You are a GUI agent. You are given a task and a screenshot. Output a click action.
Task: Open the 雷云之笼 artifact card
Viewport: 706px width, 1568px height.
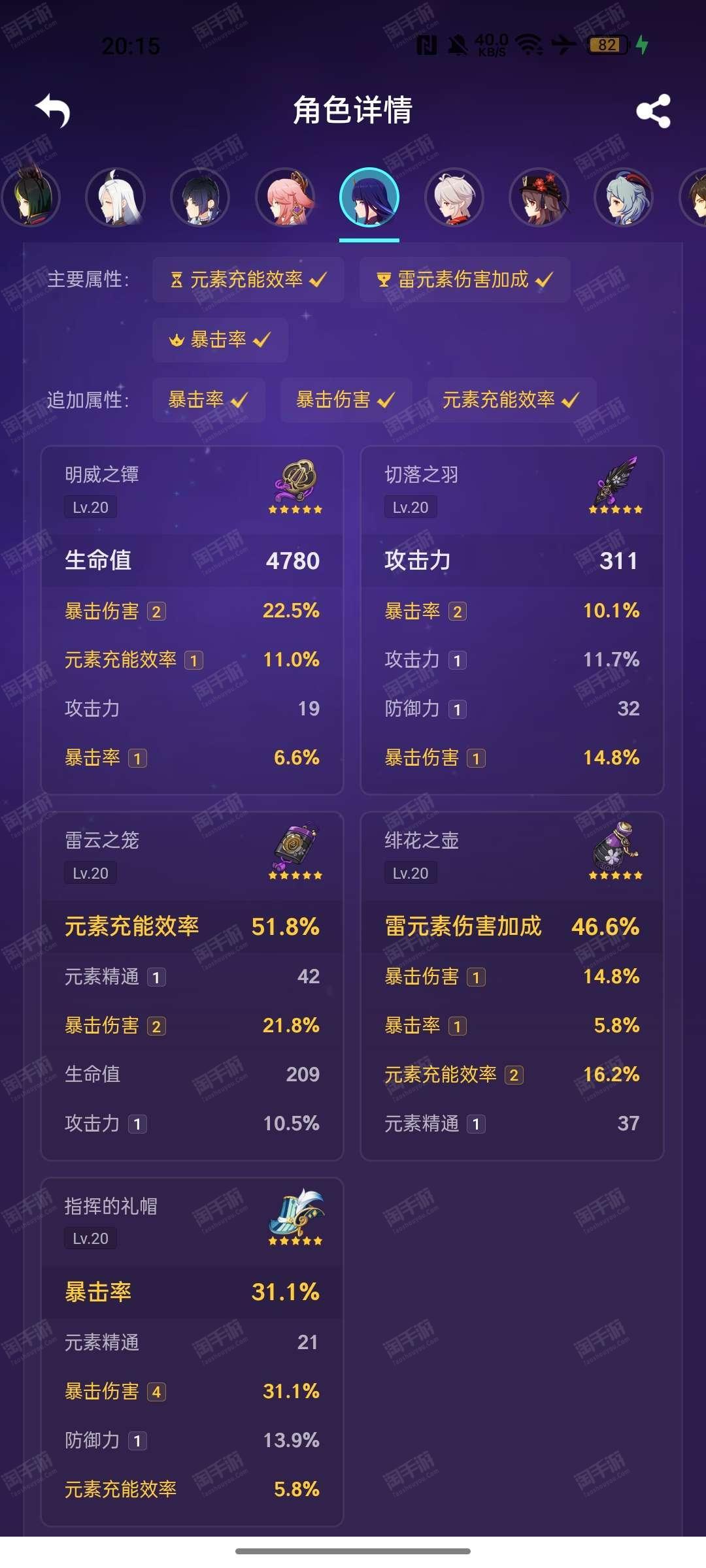(x=192, y=986)
